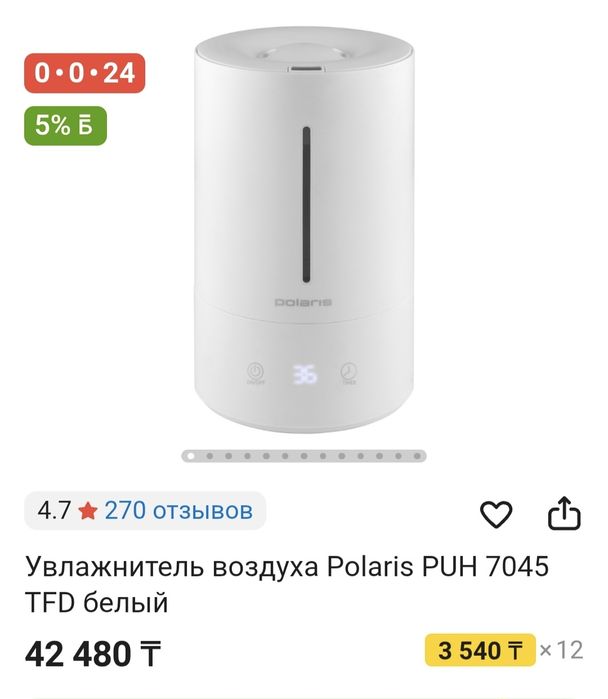
Task: Add the Polaris humidifier to favorites
Action: point(496,514)
